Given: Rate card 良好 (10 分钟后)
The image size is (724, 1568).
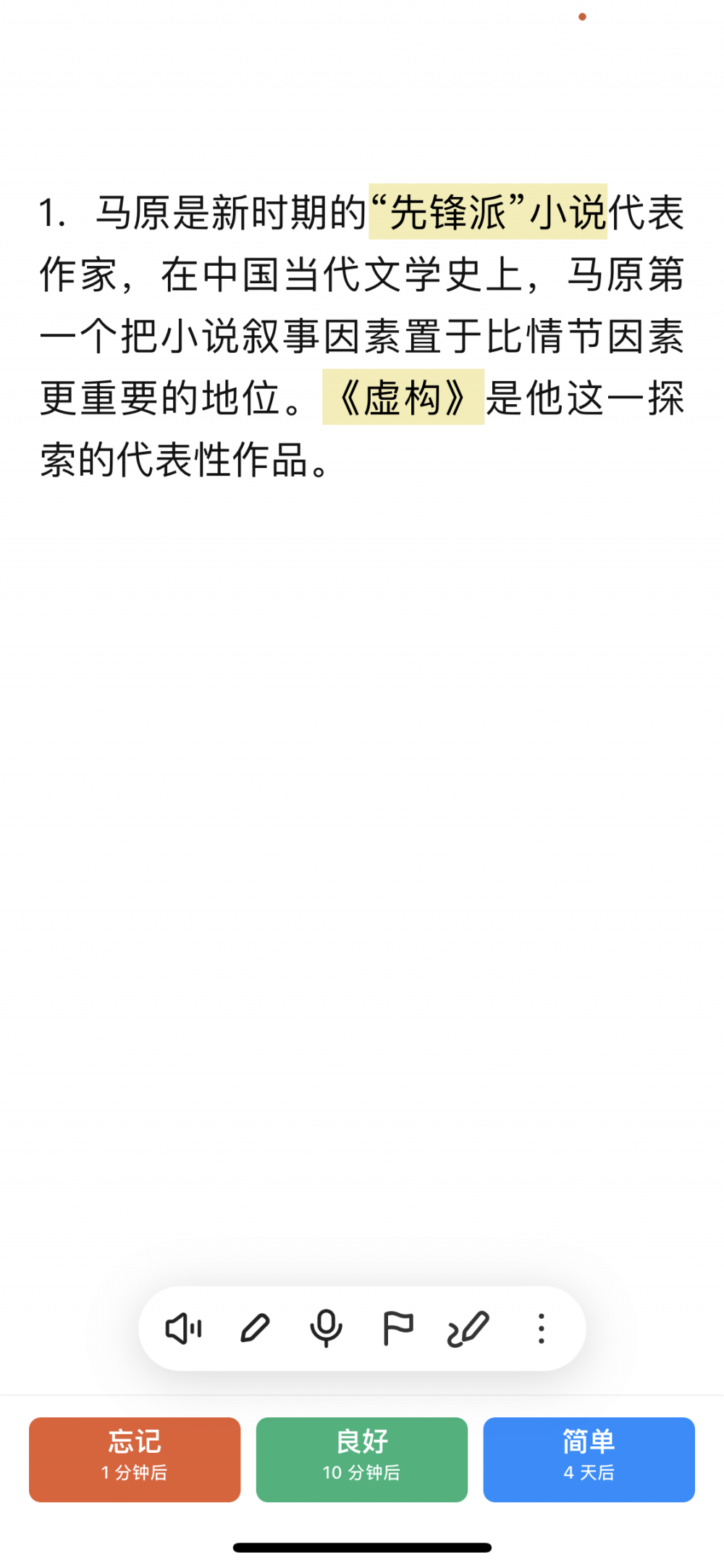Looking at the screenshot, I should pos(362,1459).
